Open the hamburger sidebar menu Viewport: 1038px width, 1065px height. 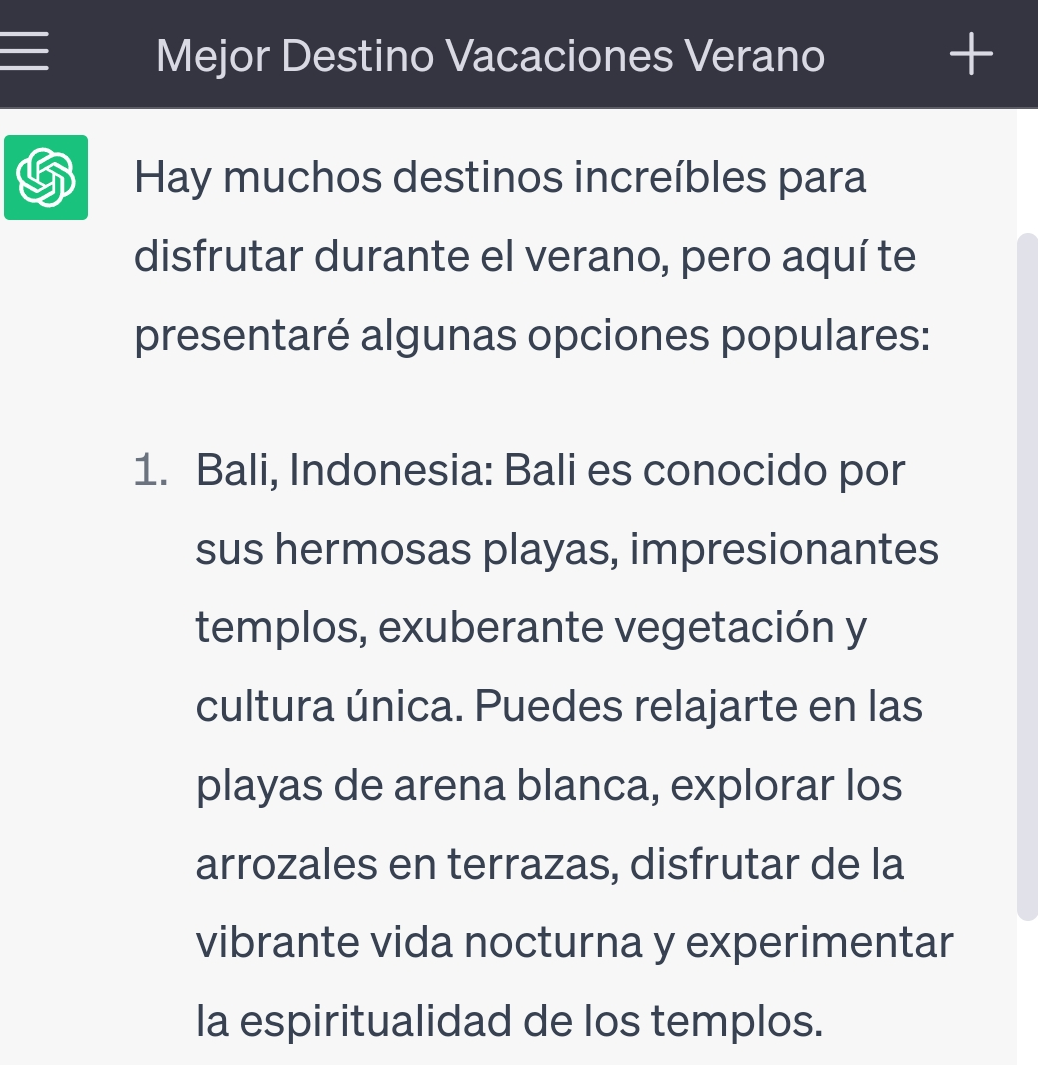[24, 52]
